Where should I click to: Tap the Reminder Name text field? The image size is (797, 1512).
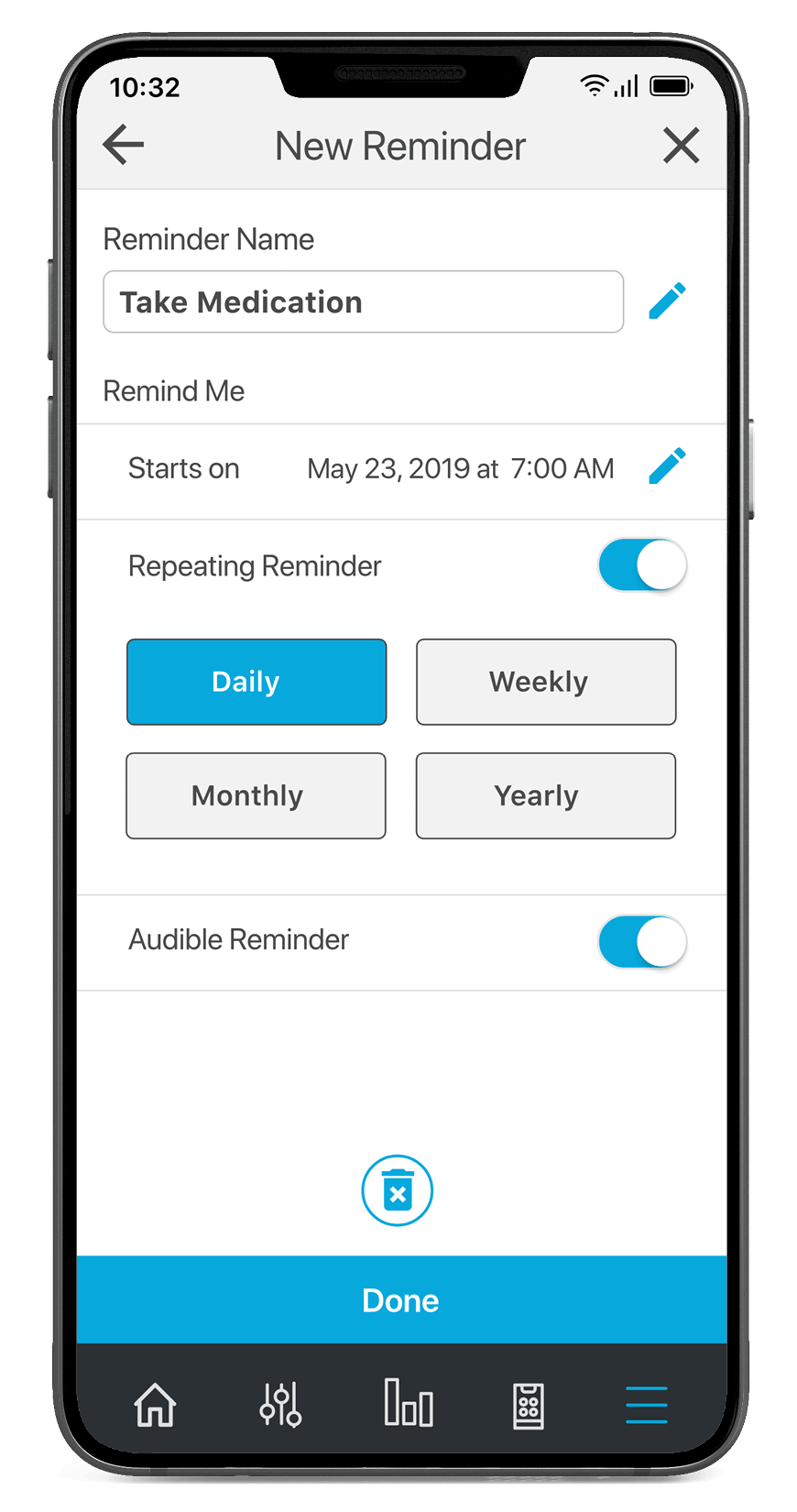click(x=364, y=301)
